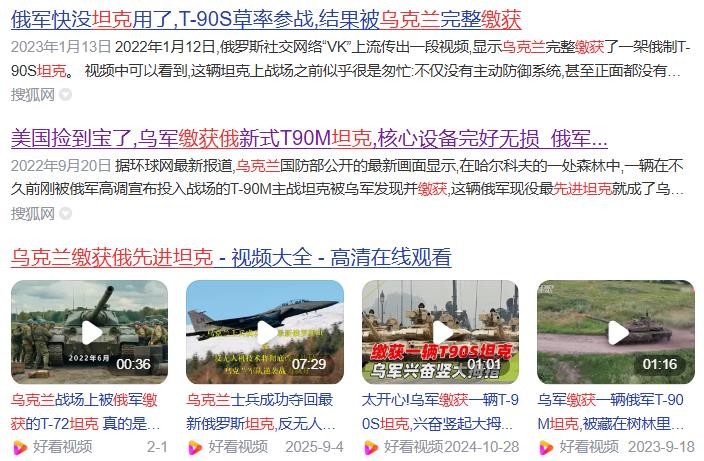Screen dimensions: 704x461
Task: Play the 01:16 T-90M forest video
Action: [x=616, y=333]
